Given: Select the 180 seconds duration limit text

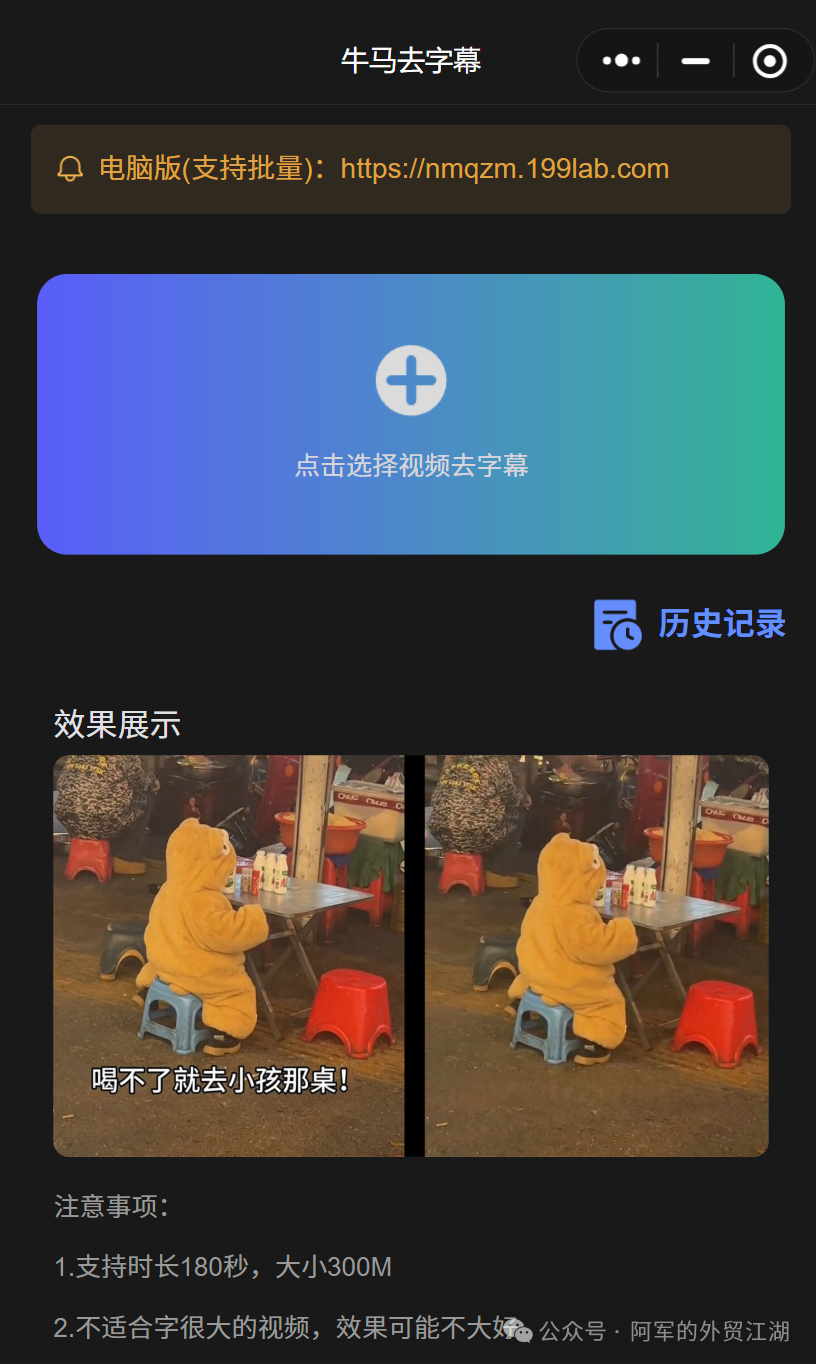Looking at the screenshot, I should (220, 1267).
